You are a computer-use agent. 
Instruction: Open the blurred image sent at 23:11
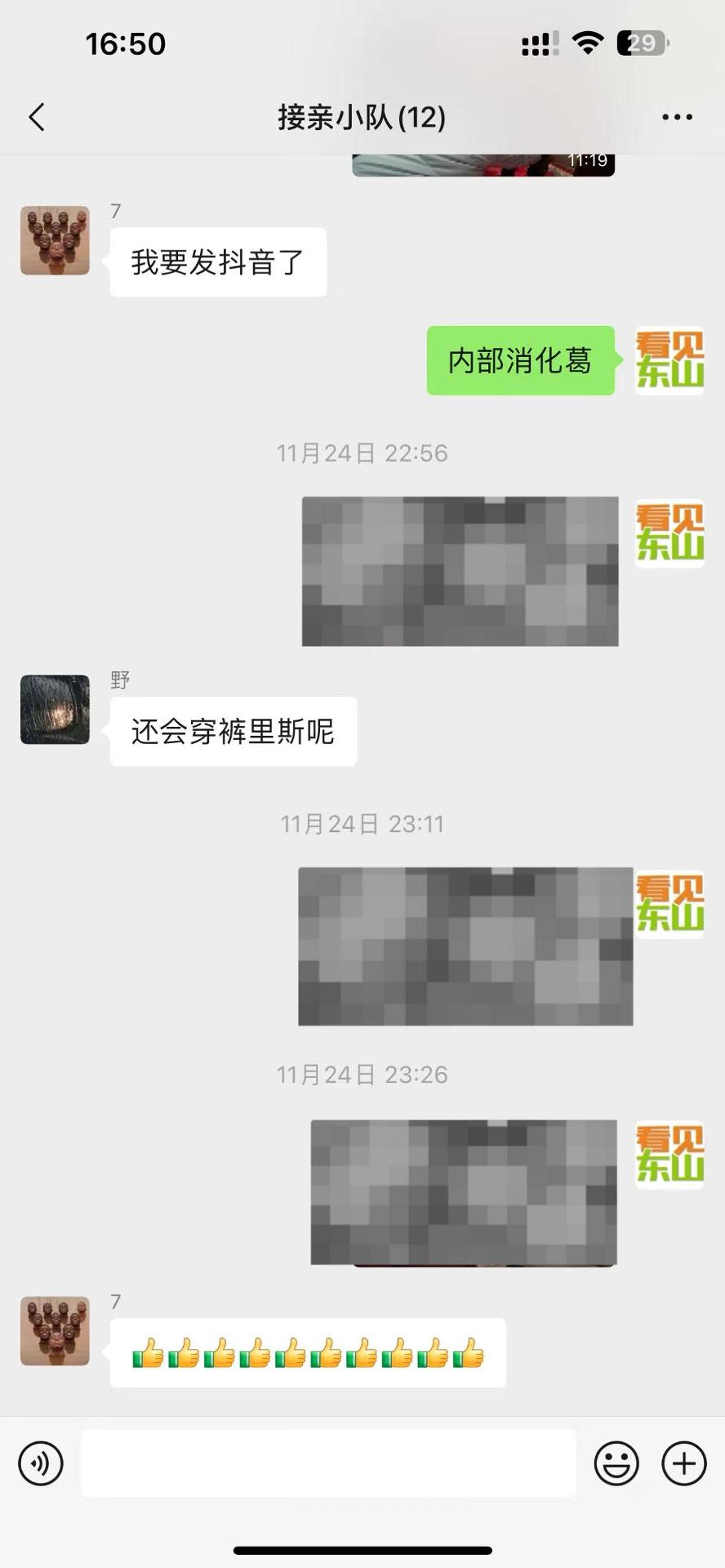point(465,946)
